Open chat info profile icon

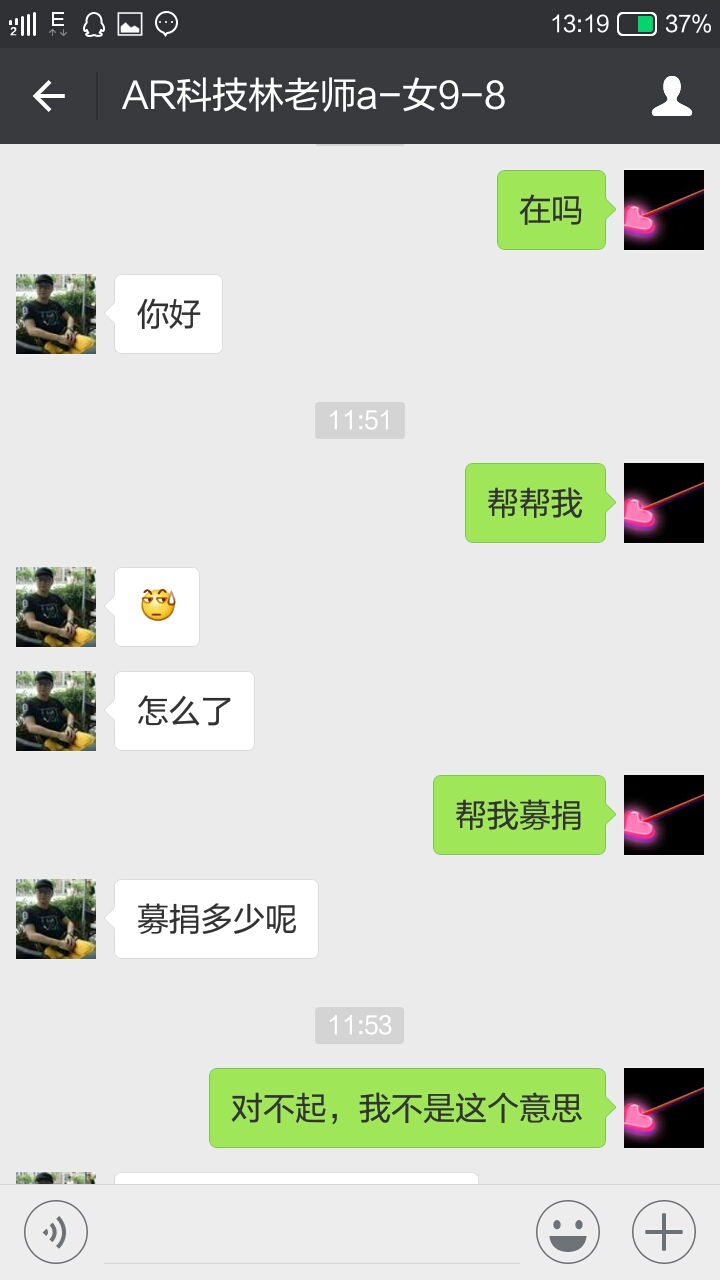pos(671,96)
